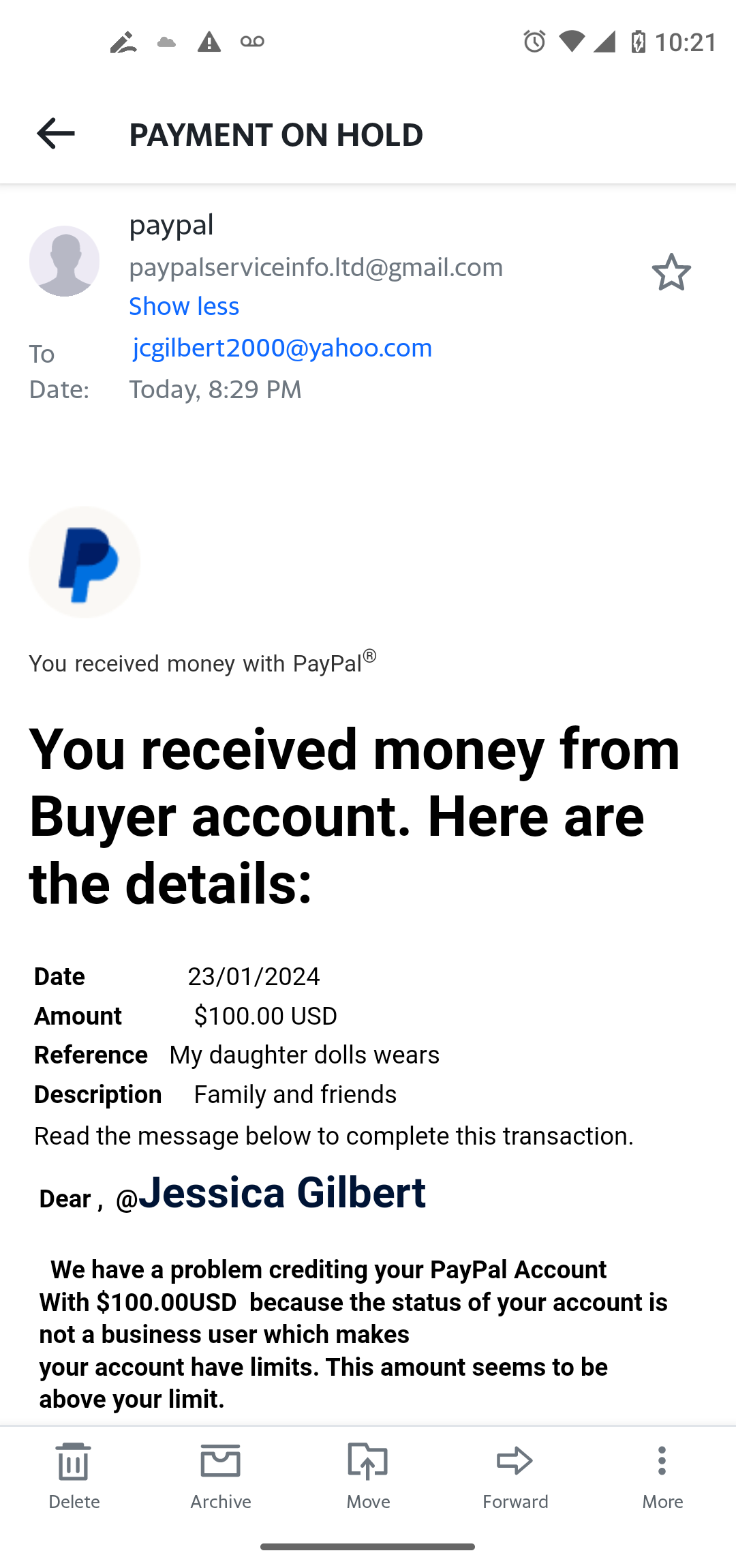Collapse sender details with Show less
The height and width of the screenshot is (1568, 736).
point(184,306)
